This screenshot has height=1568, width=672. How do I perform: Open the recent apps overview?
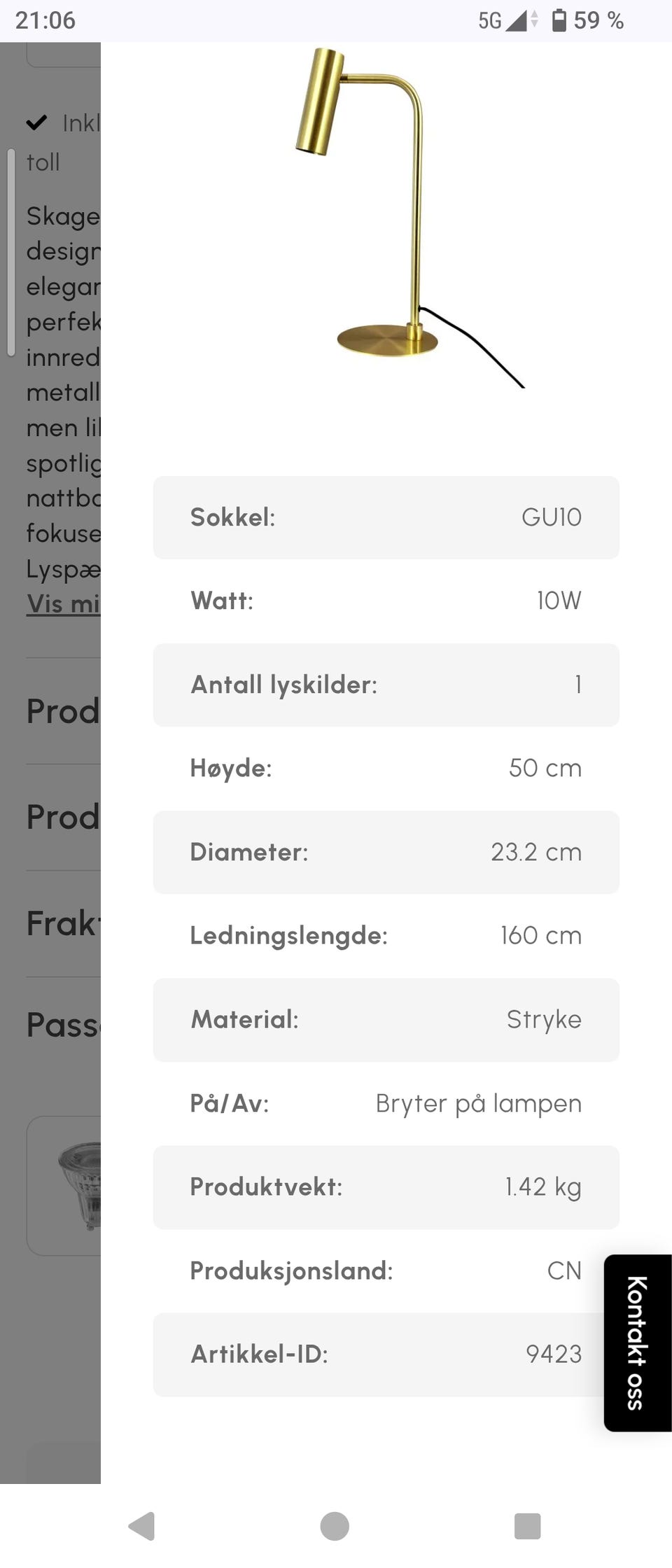pyautogui.click(x=527, y=1526)
